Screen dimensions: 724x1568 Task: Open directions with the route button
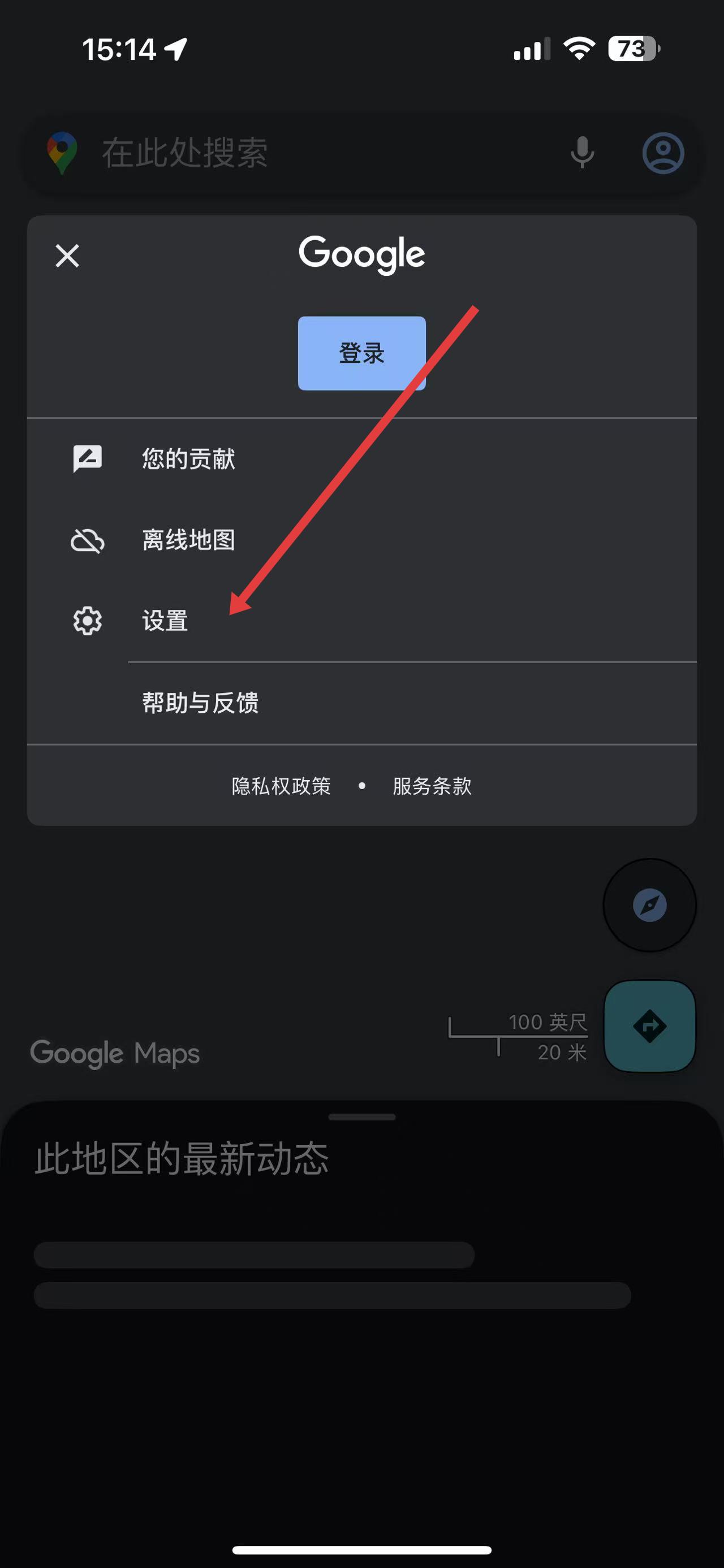(x=649, y=1026)
